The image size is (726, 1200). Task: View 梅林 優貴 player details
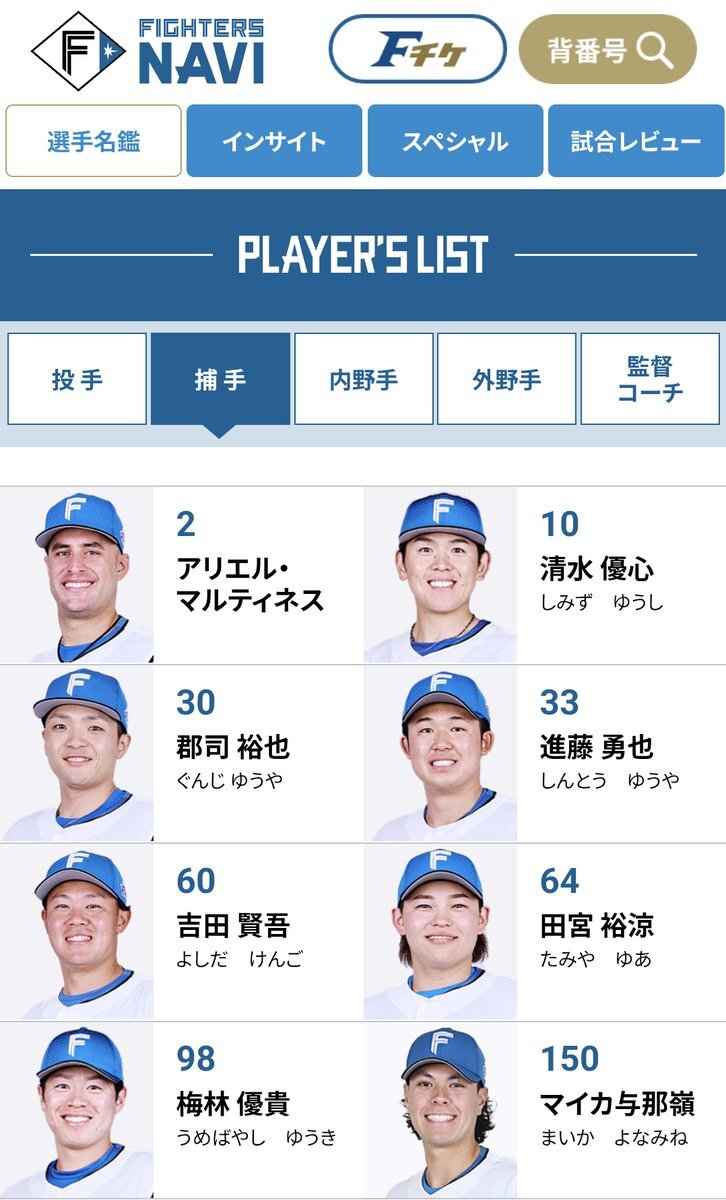(181, 1109)
